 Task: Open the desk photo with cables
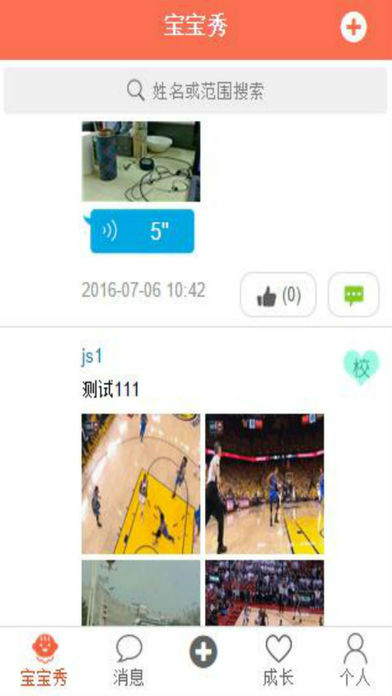[141, 162]
